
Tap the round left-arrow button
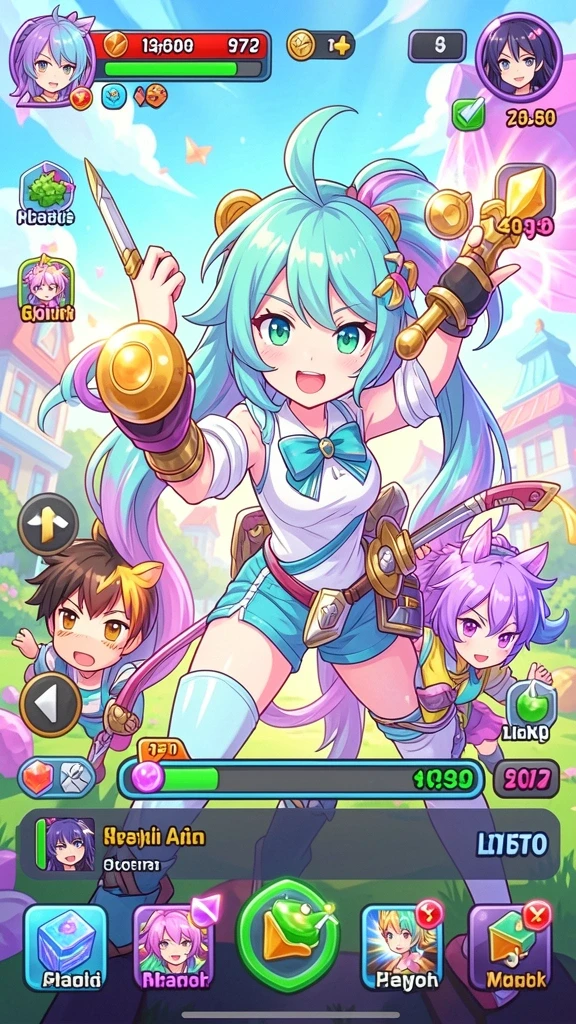50,703
